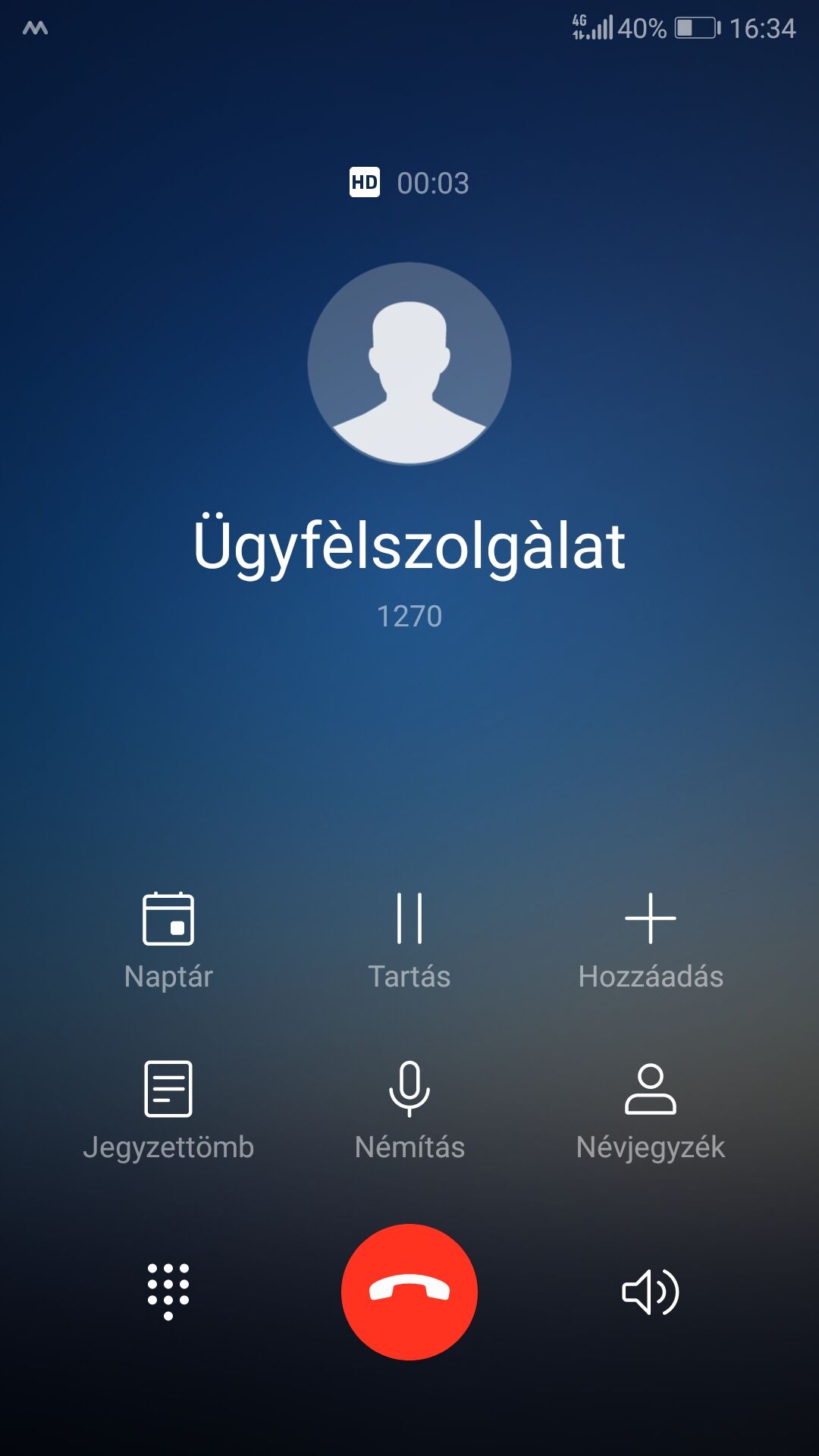Put the call on hold with Tartás
Screen dimensions: 819x1456
(x=409, y=941)
